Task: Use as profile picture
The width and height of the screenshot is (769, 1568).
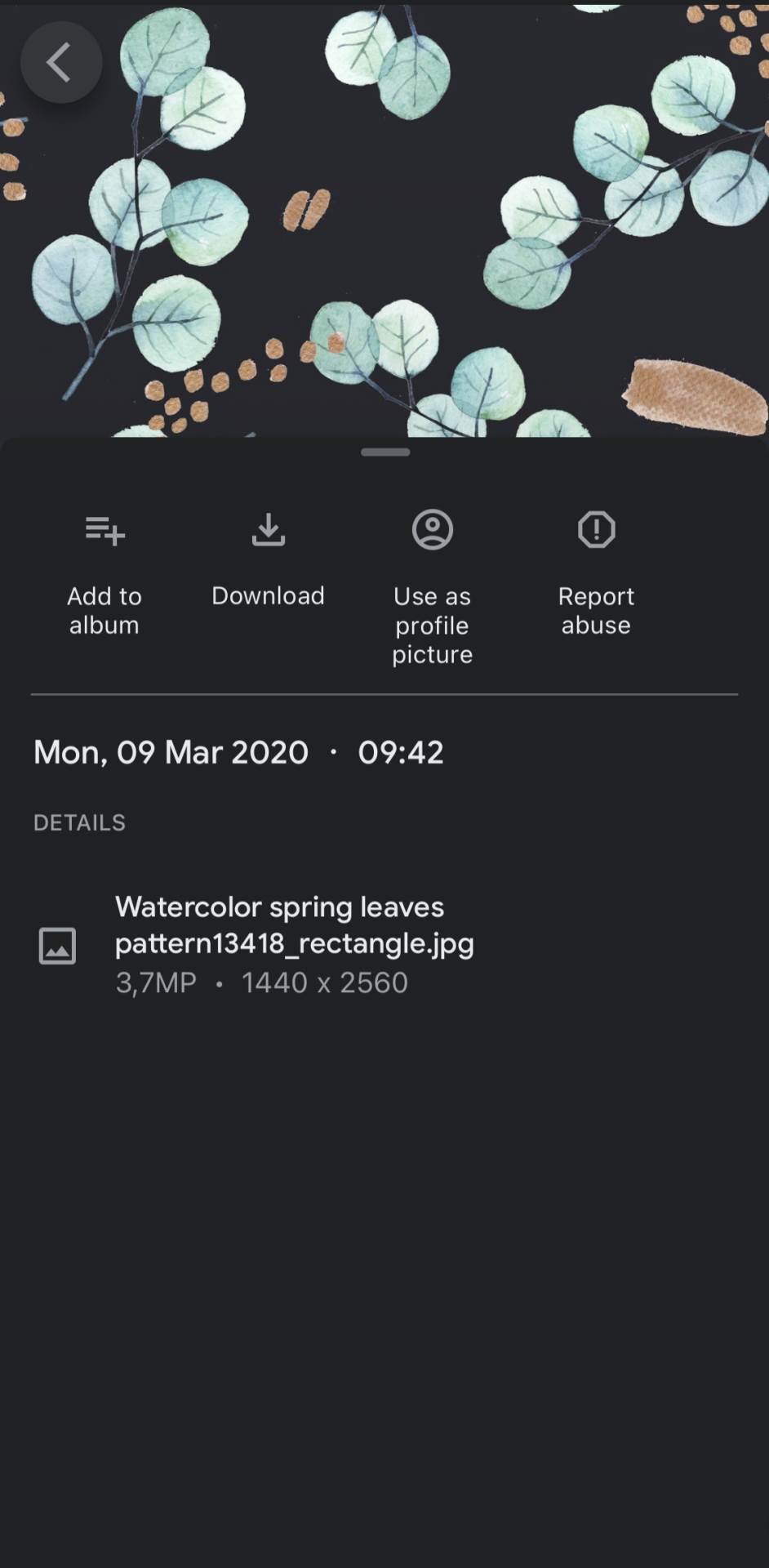Action: [x=432, y=586]
